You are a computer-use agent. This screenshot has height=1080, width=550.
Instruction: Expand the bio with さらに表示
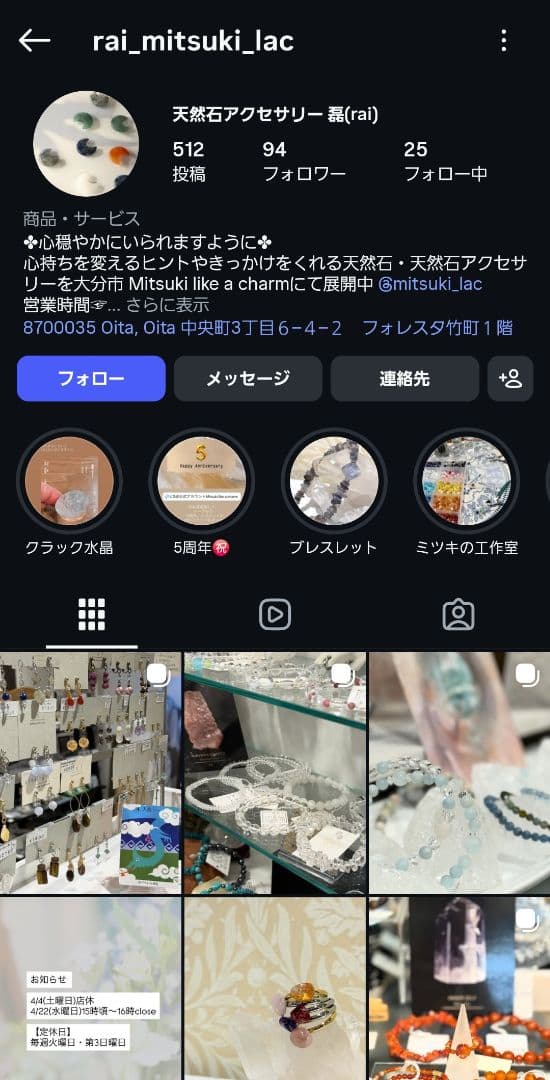tap(167, 305)
